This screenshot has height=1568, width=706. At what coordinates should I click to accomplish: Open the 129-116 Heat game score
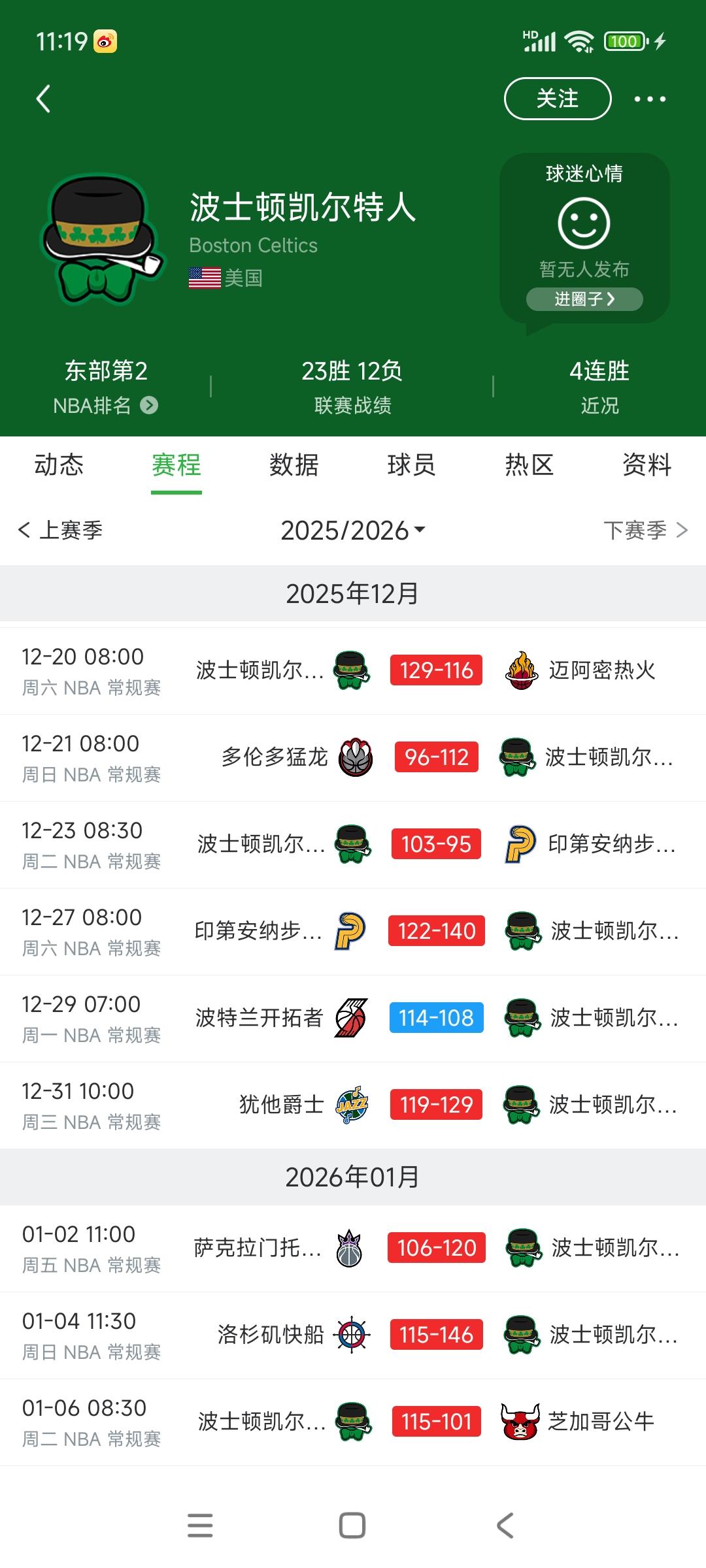coord(436,670)
